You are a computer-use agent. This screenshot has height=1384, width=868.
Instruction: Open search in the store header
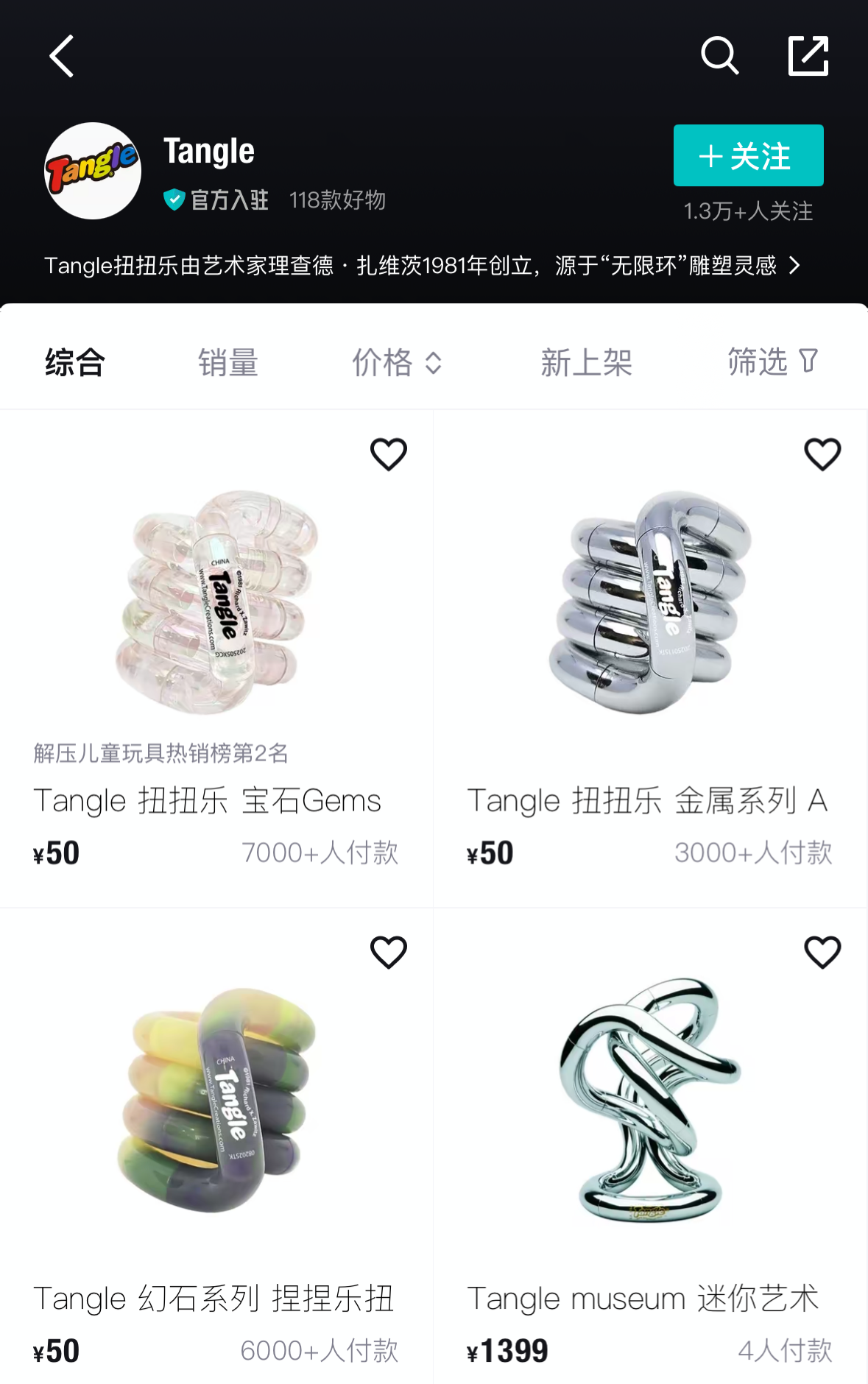coord(719,56)
